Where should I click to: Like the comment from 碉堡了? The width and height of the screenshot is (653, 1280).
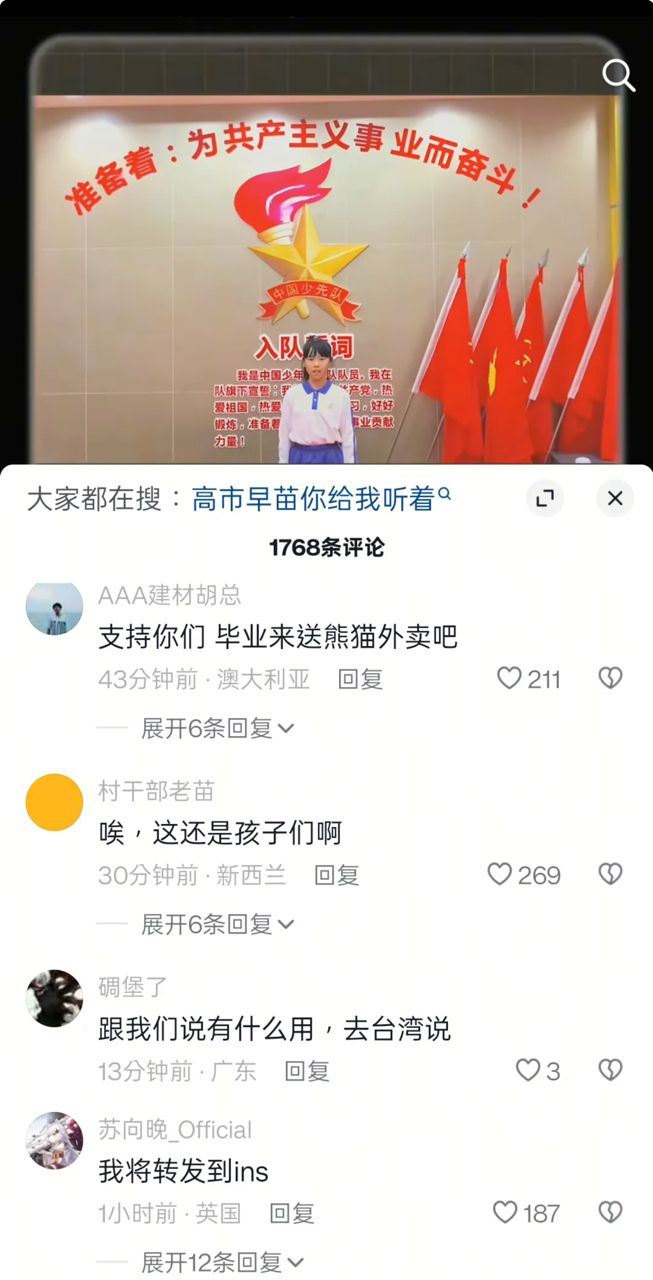coord(528,1071)
